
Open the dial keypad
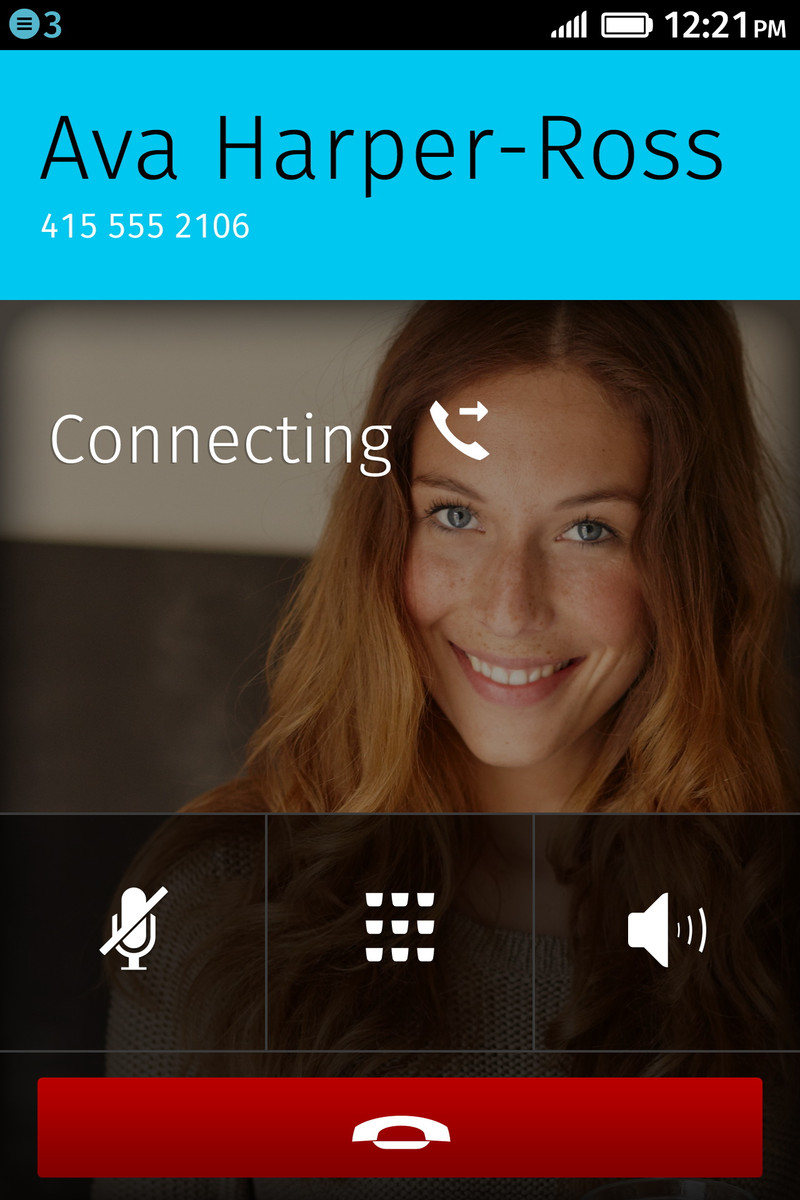[x=400, y=930]
